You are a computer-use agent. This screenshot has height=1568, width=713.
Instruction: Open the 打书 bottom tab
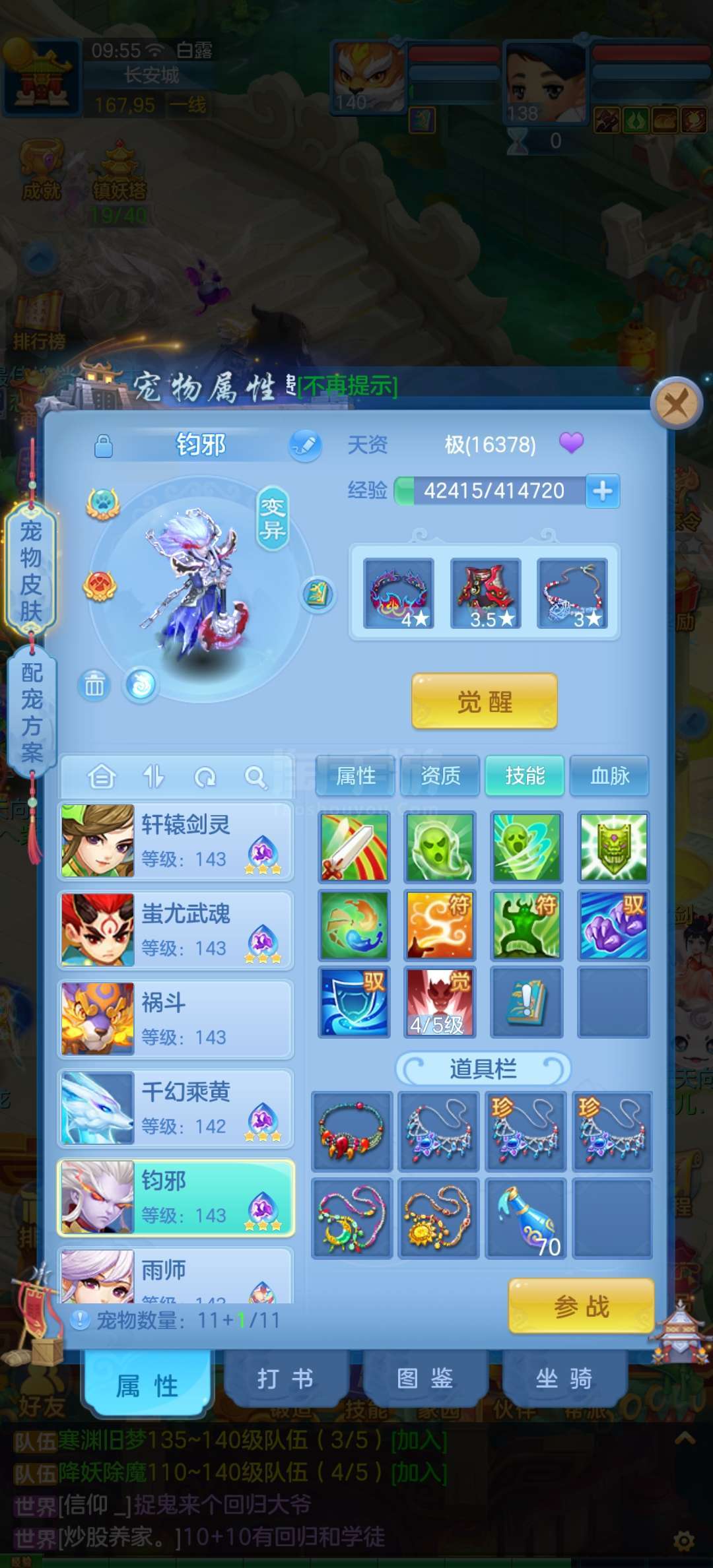(286, 1379)
